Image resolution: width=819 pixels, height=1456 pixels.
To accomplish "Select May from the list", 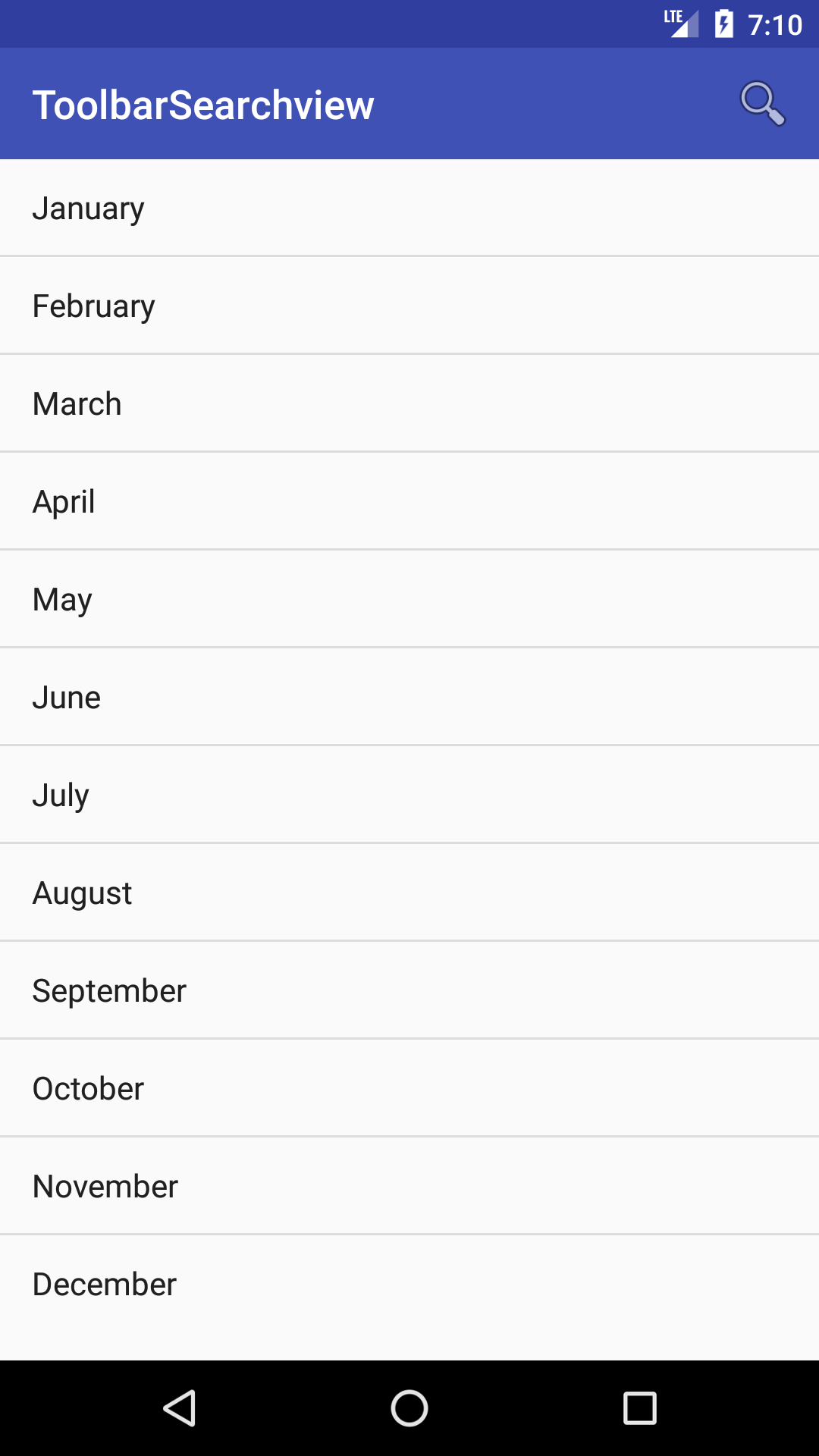I will pos(61,598).
